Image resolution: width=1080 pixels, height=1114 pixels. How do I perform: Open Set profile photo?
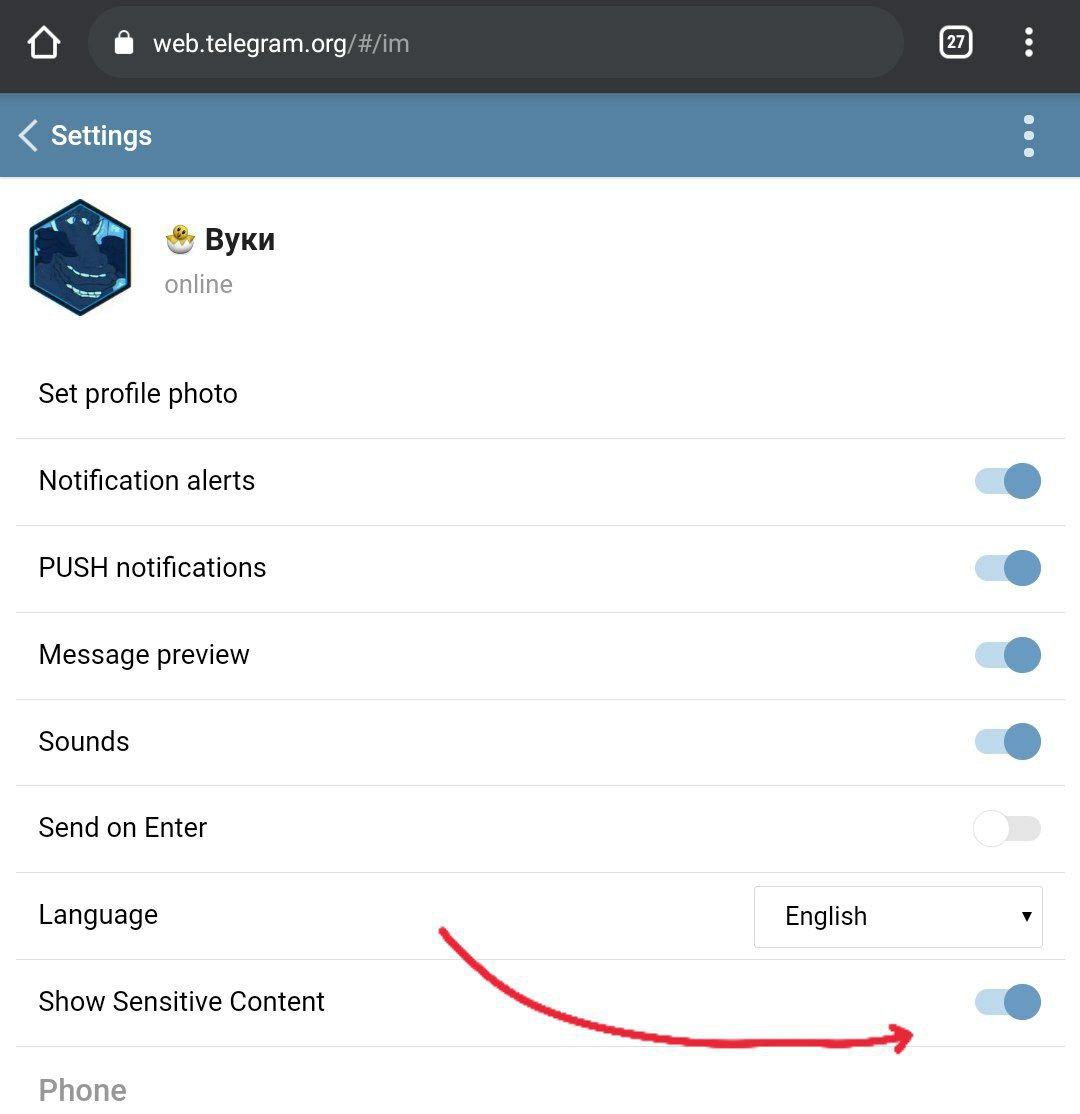[138, 394]
